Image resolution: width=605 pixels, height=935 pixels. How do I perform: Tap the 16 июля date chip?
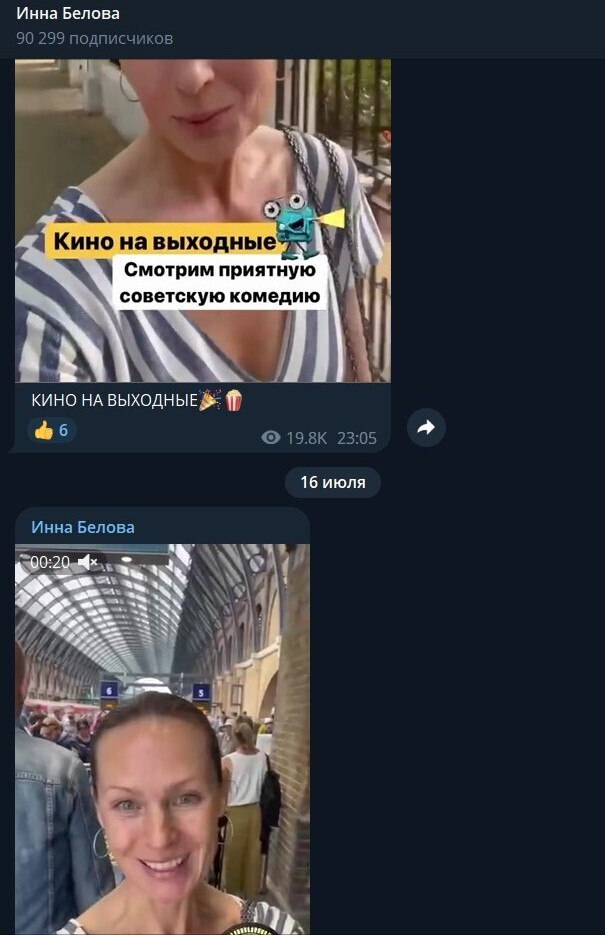pos(333,482)
